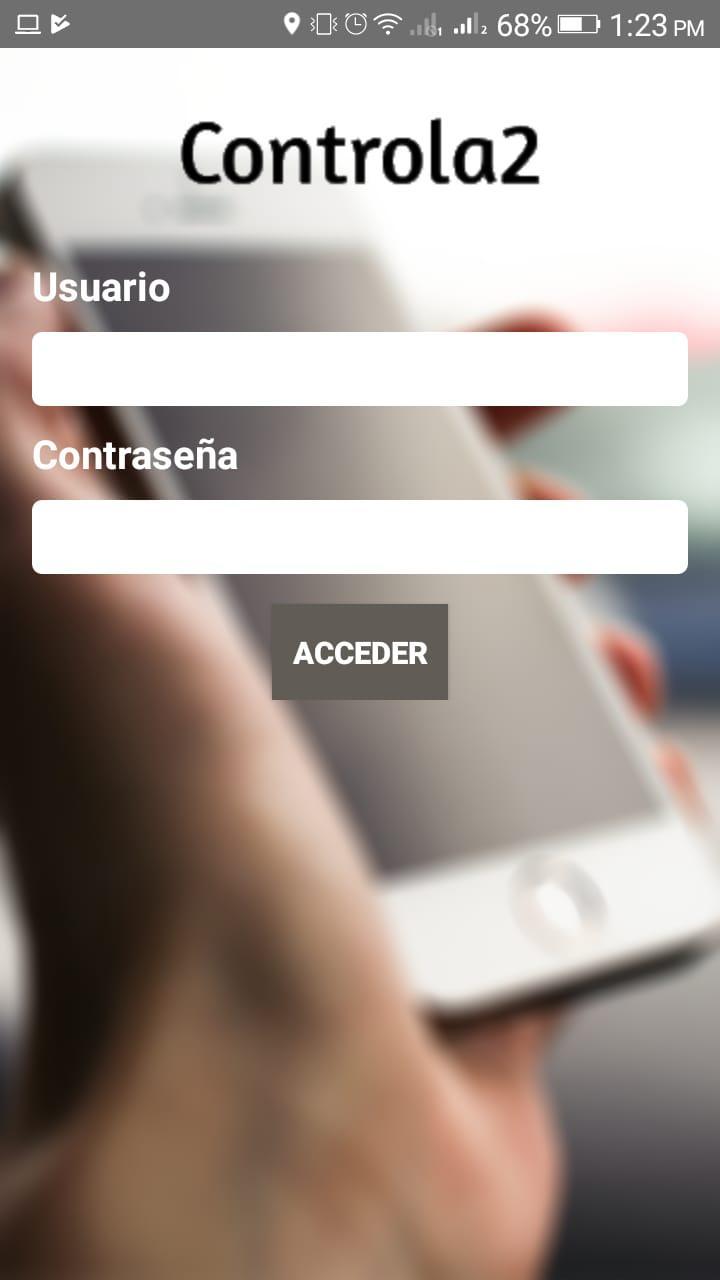The height and width of the screenshot is (1280, 720).
Task: Tap the battery icon in status bar
Action: (578, 22)
